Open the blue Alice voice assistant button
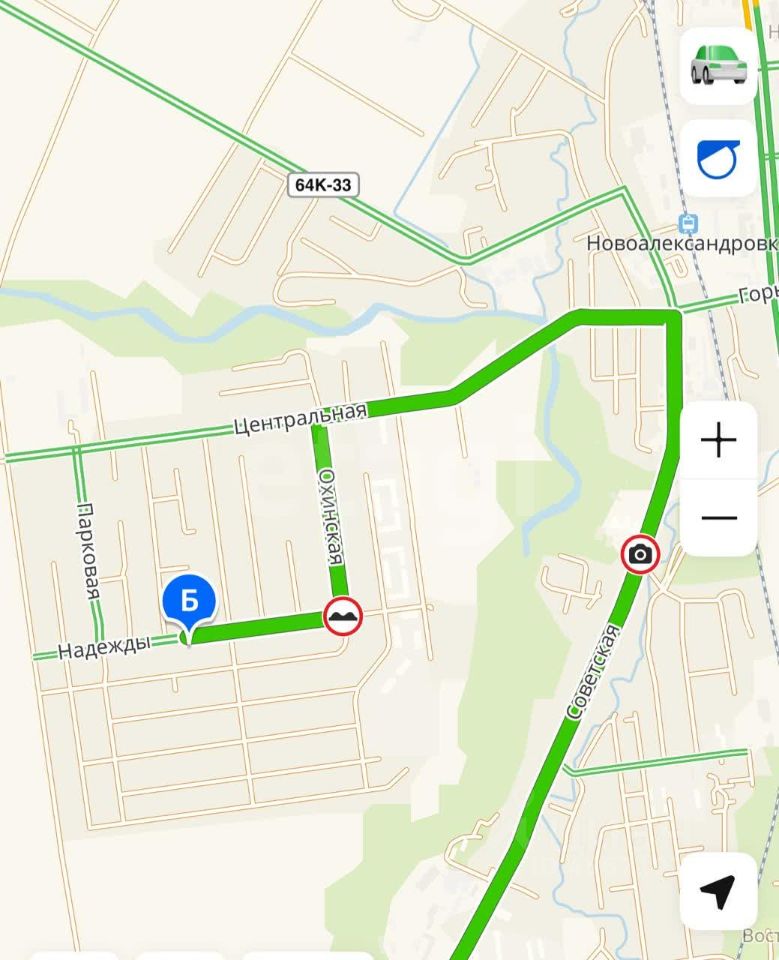 click(718, 158)
